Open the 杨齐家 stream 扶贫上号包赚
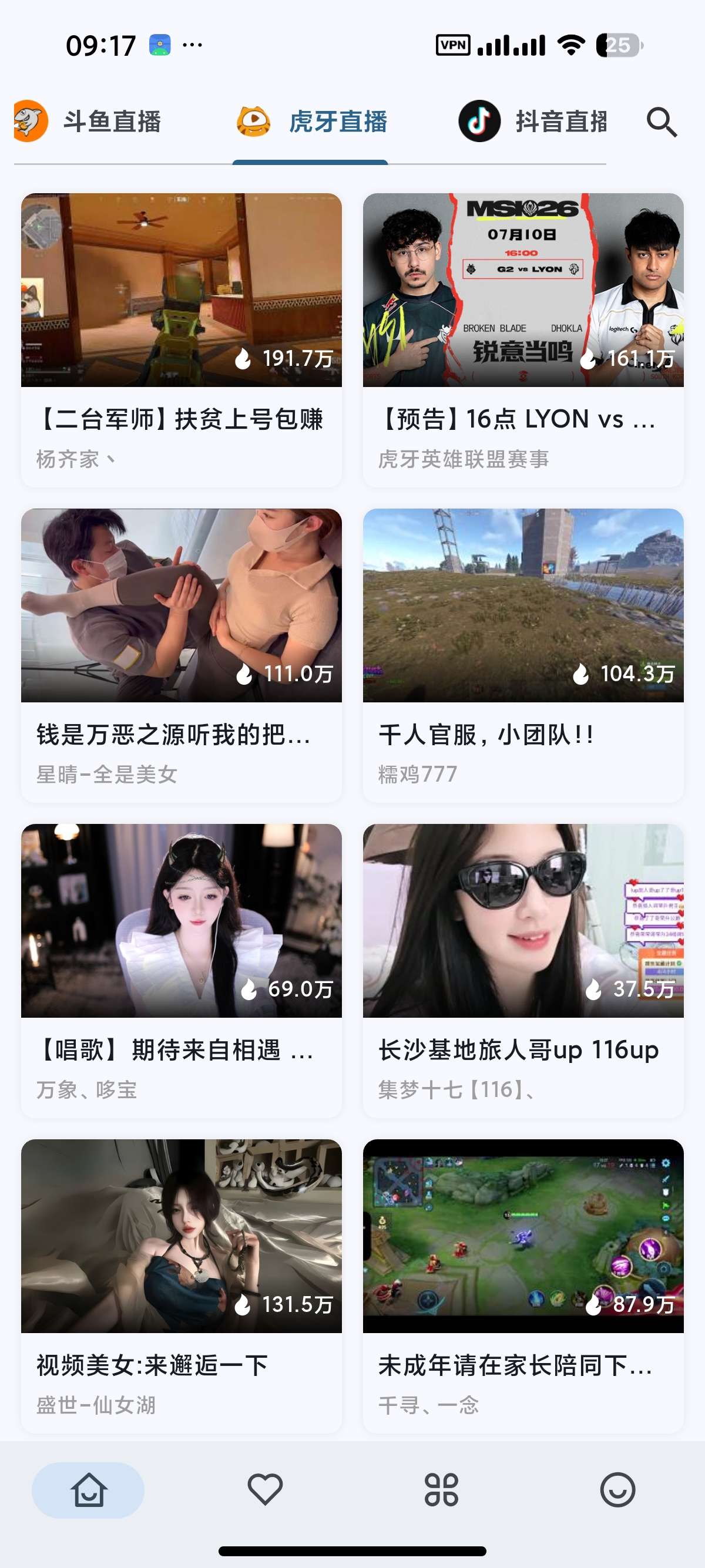This screenshot has width=705, height=1568. 182,340
